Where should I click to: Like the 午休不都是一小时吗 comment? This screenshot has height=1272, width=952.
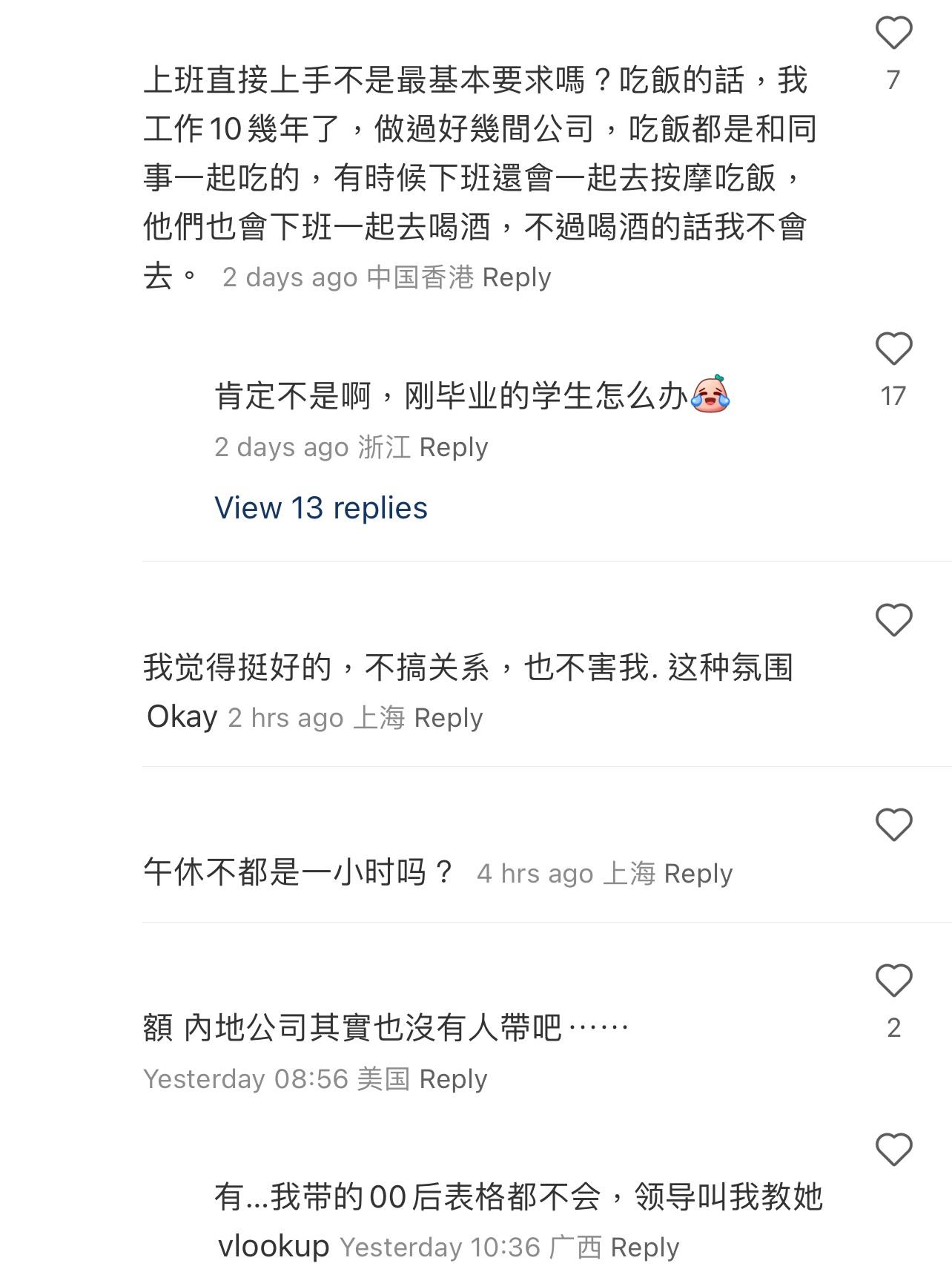893,825
